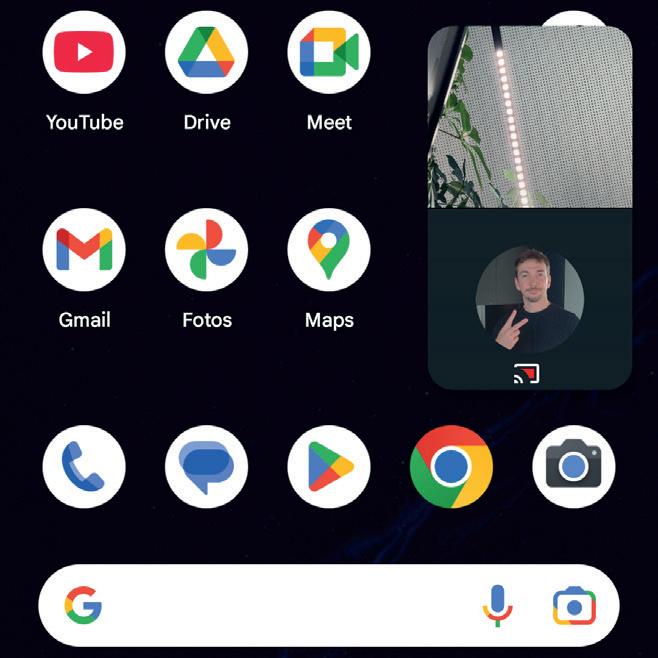This screenshot has height=658, width=658.
Task: Open Gmail
Action: click(x=84, y=249)
